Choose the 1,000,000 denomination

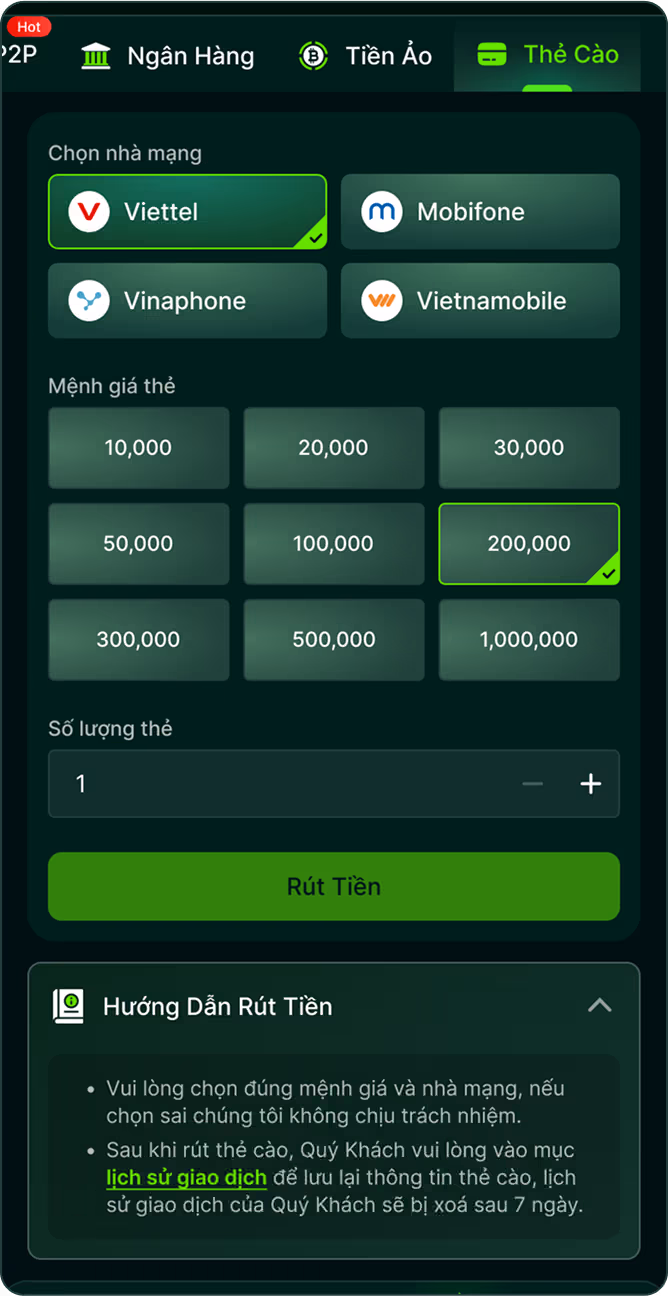(529, 640)
